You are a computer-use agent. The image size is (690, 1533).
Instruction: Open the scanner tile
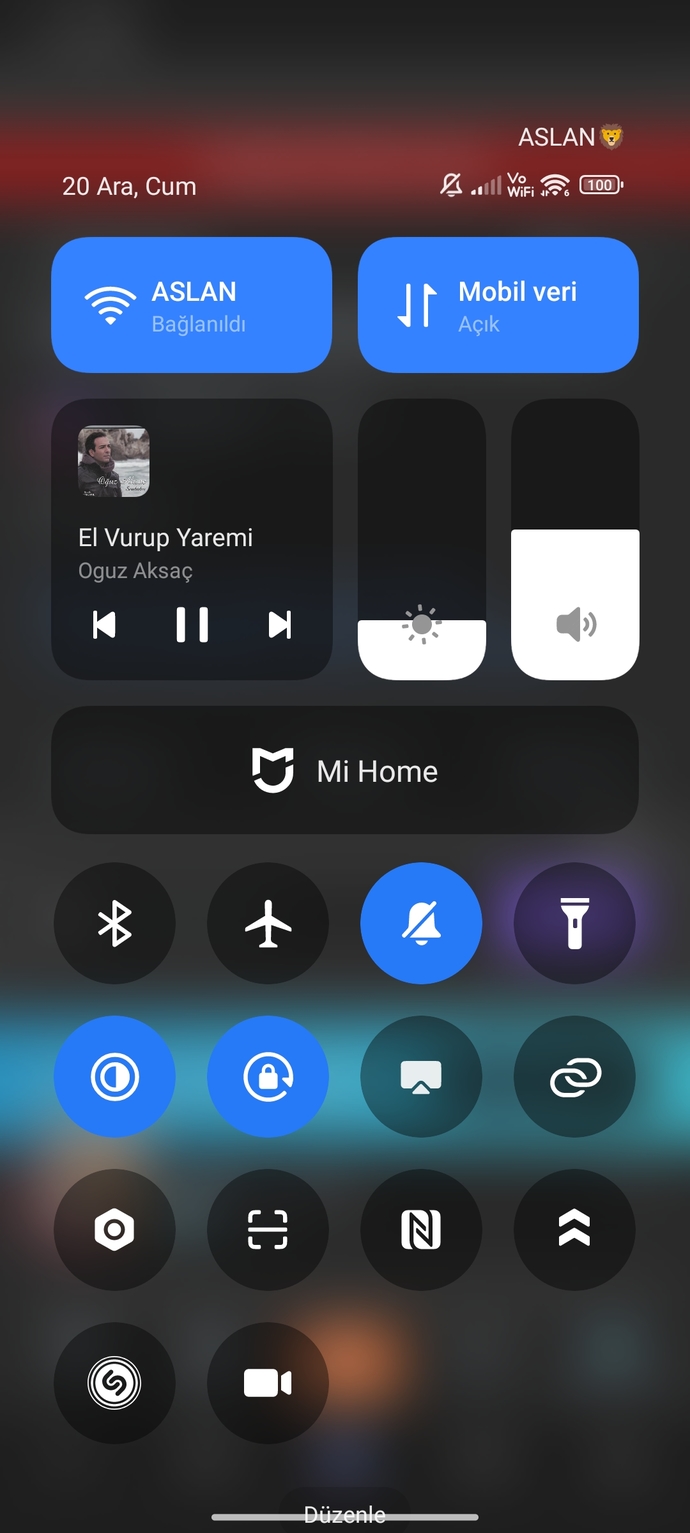[x=268, y=1230]
